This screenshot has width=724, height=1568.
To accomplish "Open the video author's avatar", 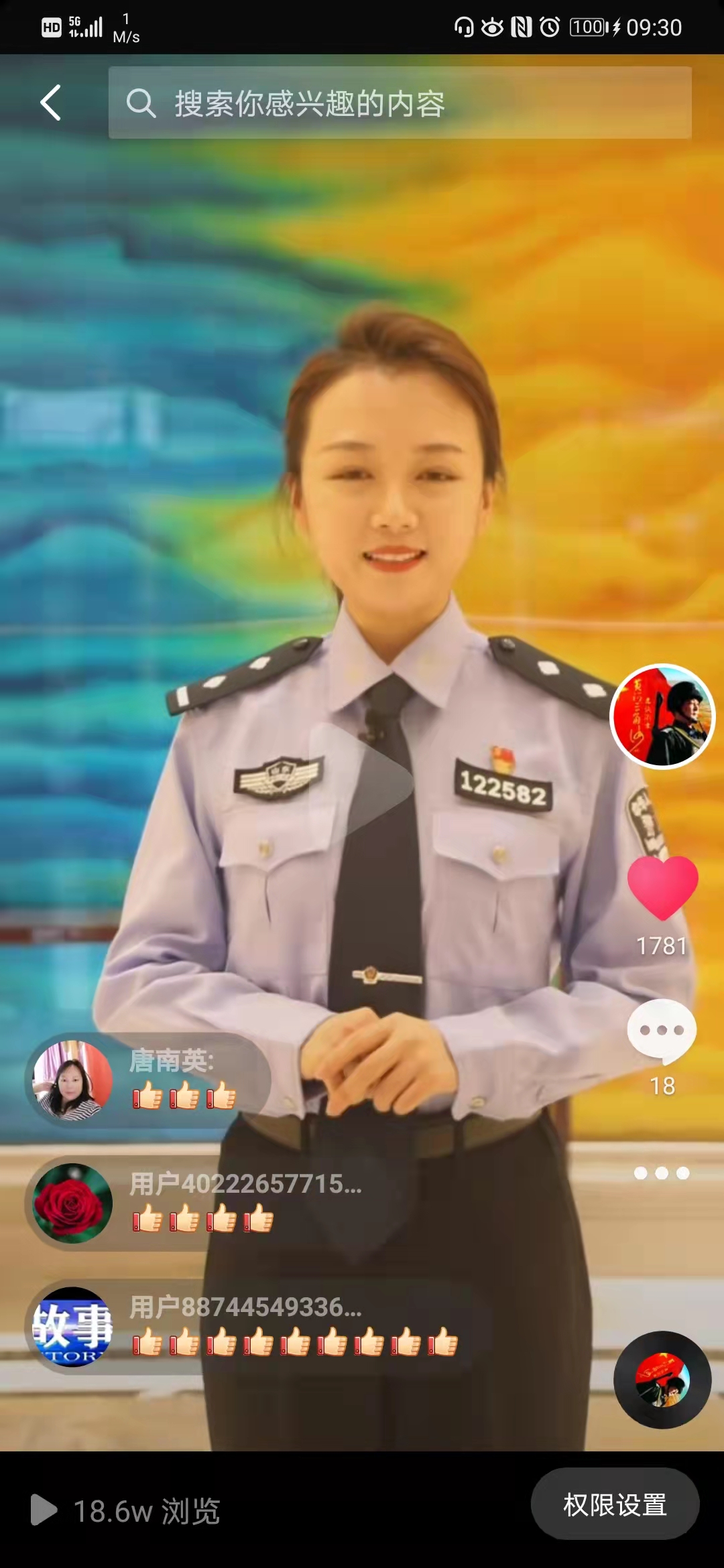I will tap(662, 716).
